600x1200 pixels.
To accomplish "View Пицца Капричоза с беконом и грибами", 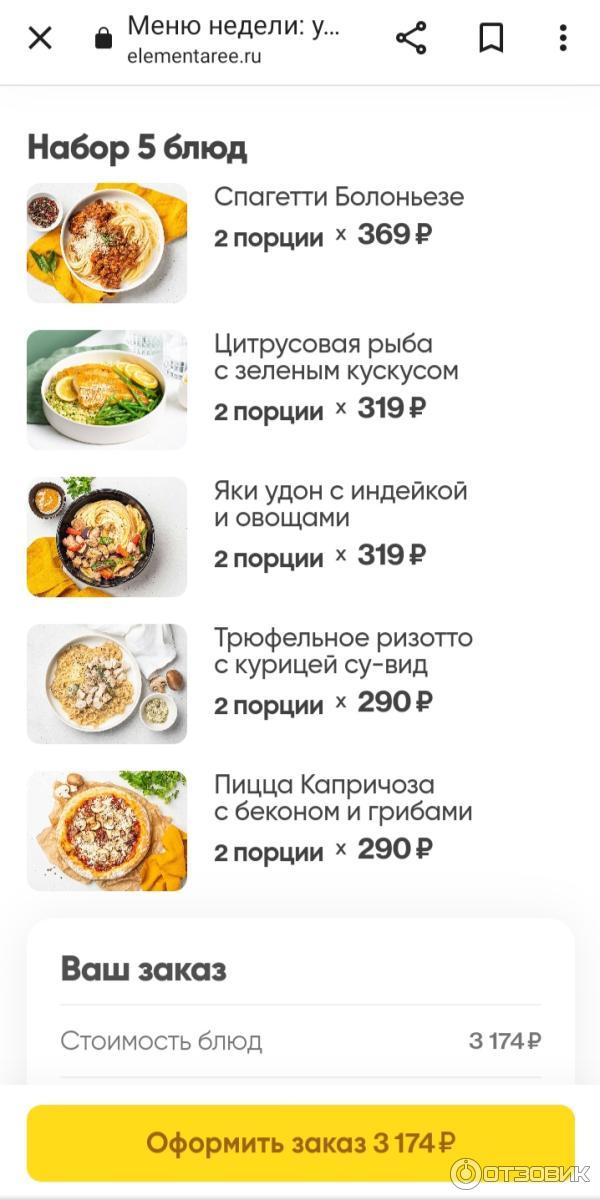I will 342,799.
